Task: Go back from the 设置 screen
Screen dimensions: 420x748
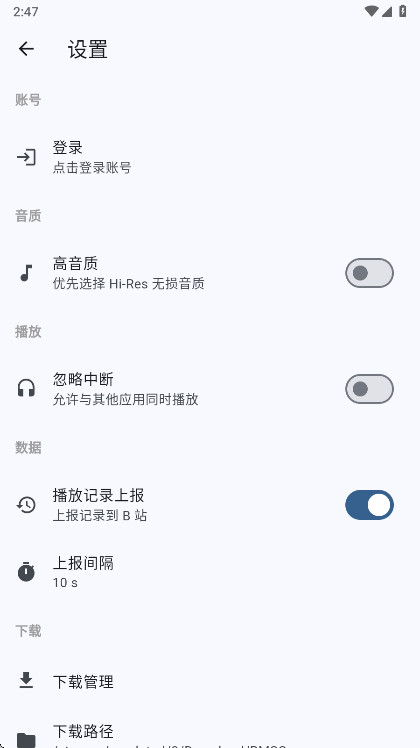Action: 26,49
